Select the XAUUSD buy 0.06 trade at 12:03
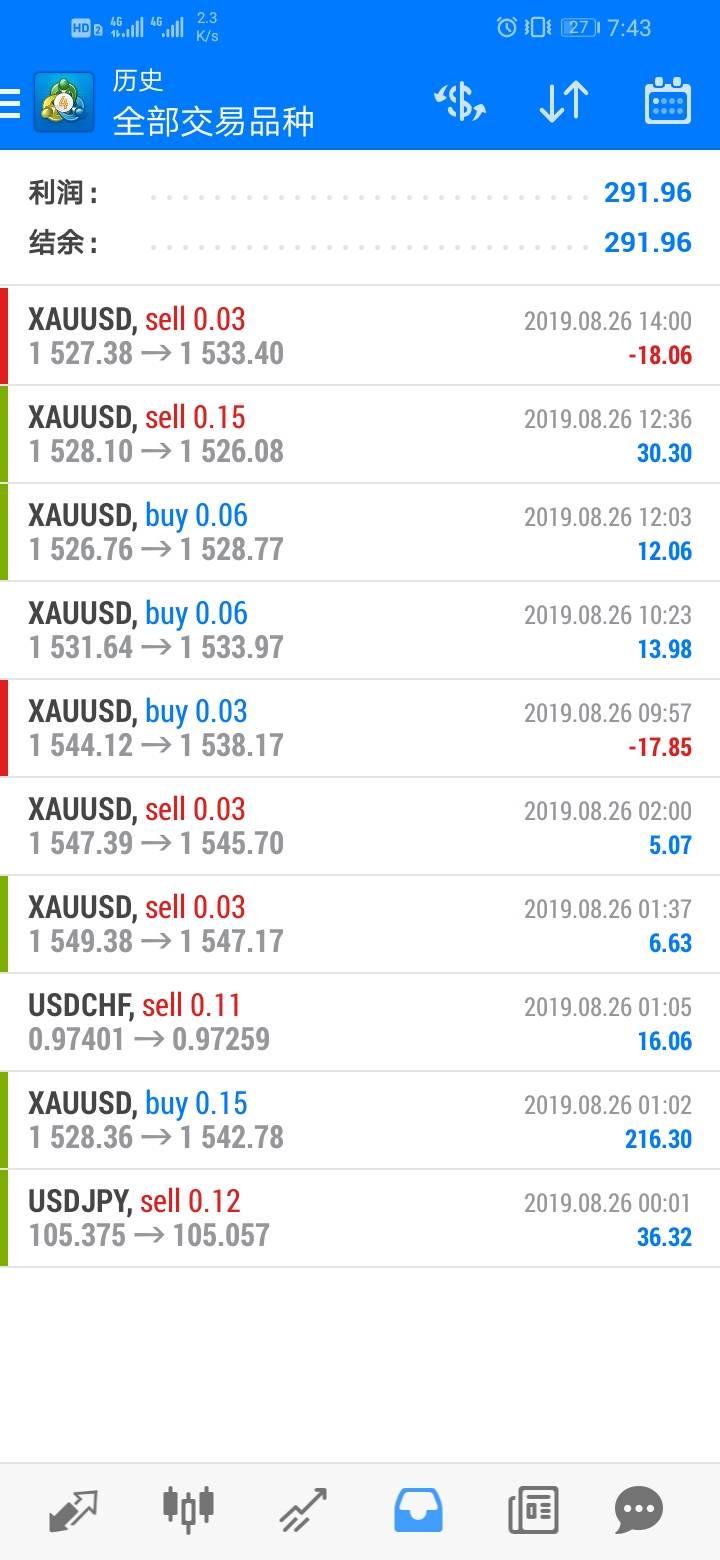Viewport: 720px width, 1560px height. click(360, 532)
